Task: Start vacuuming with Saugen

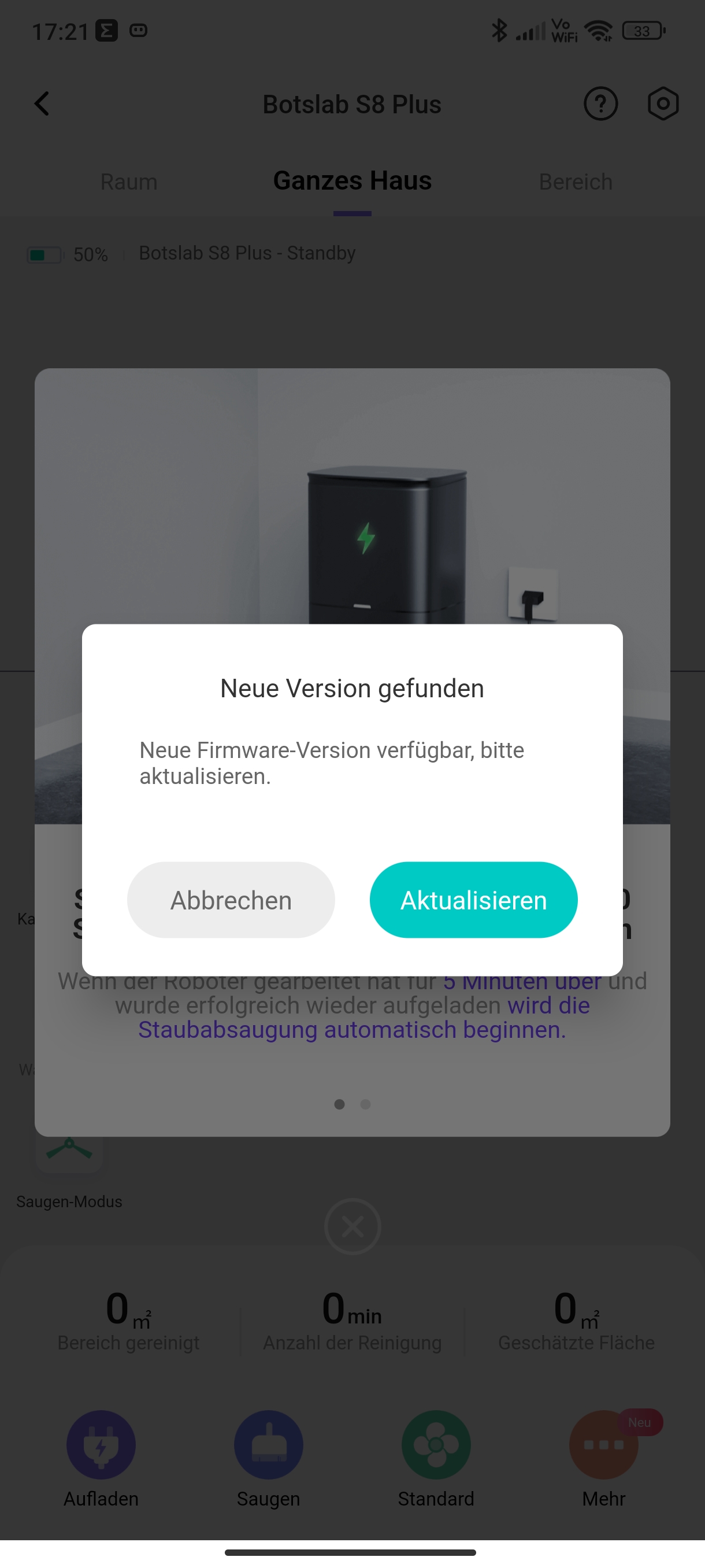Action: click(268, 1458)
